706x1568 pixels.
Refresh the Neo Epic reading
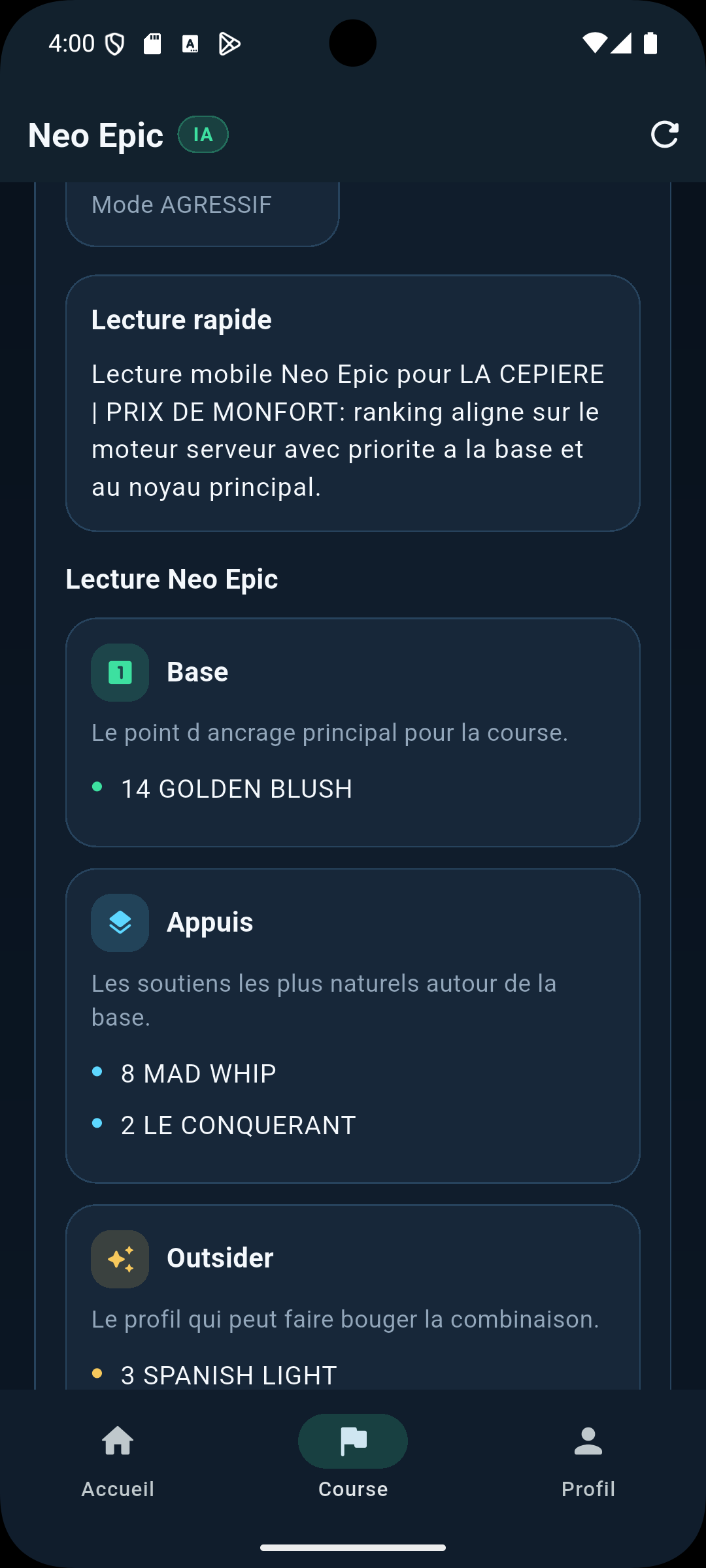pyautogui.click(x=665, y=135)
